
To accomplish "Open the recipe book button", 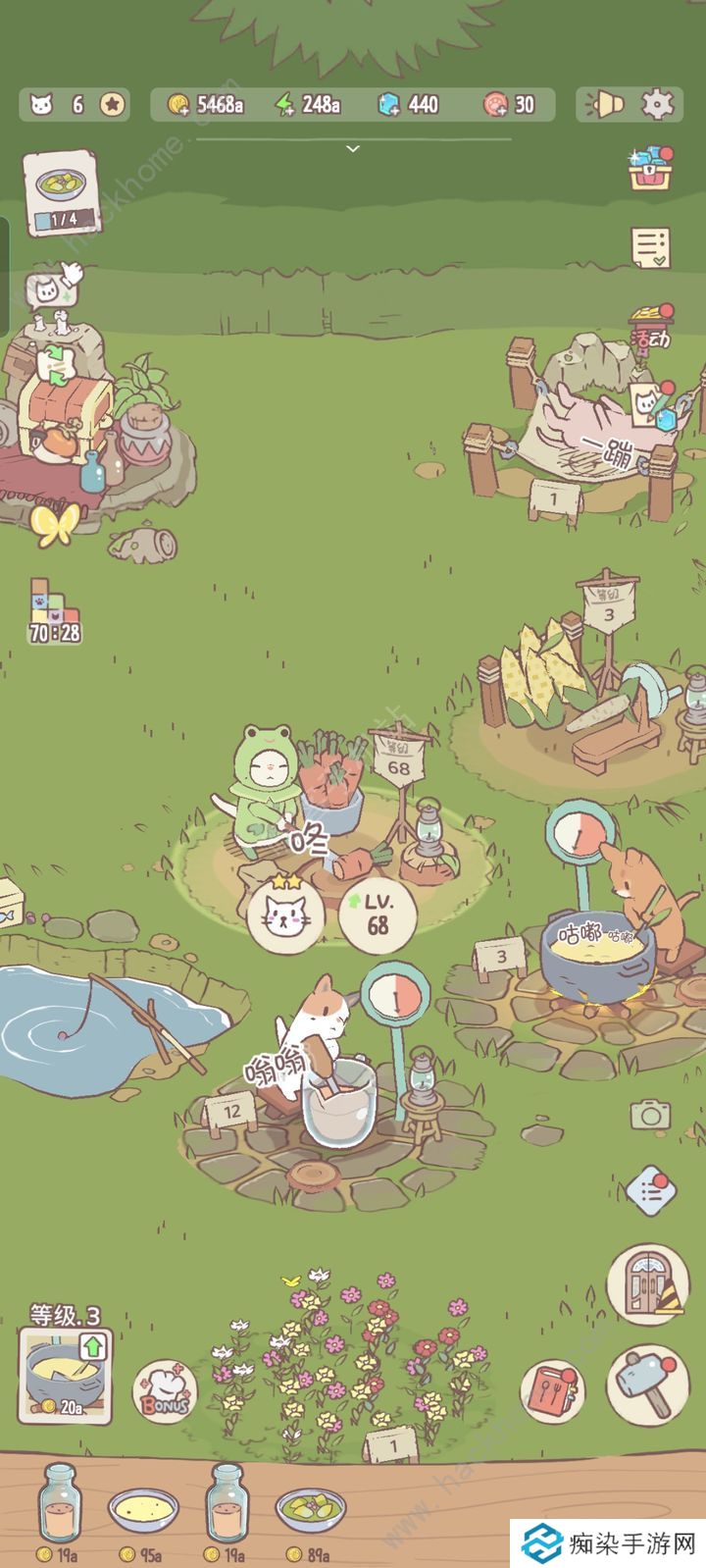I will click(x=552, y=1390).
